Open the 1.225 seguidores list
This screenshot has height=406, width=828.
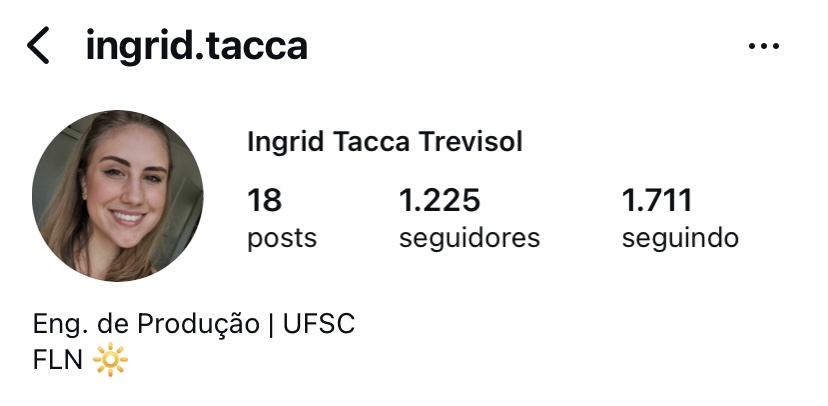tap(469, 219)
